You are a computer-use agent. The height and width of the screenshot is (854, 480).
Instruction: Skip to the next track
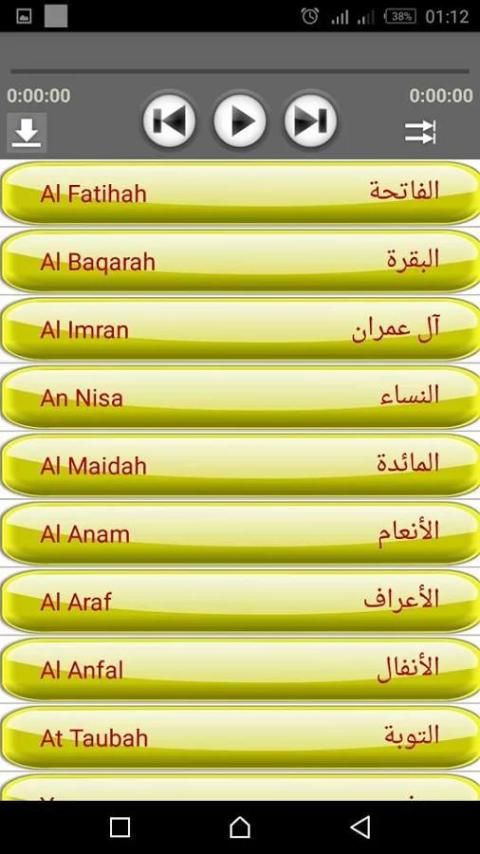[x=311, y=121]
